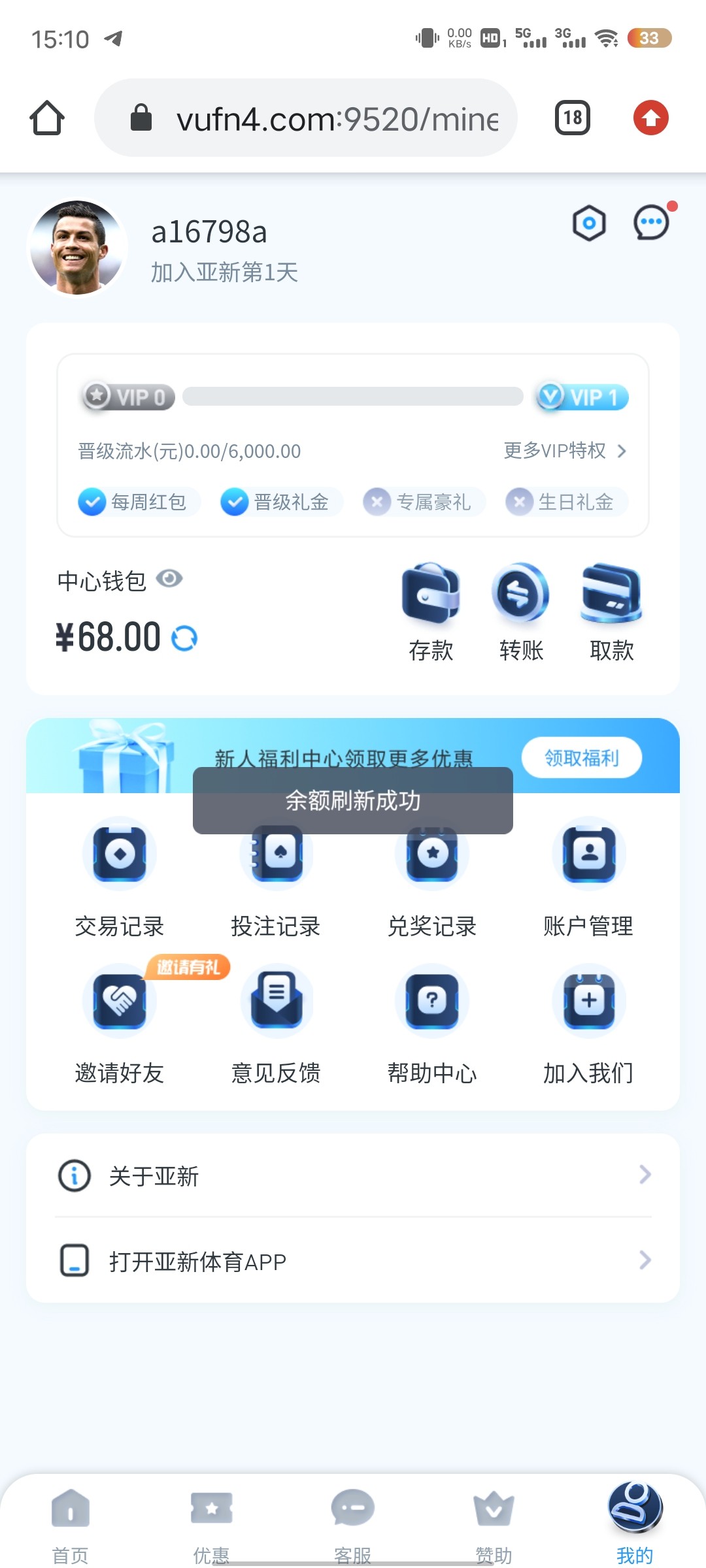Open the 关于亚新 row
The width and height of the screenshot is (706, 1568).
[353, 1175]
